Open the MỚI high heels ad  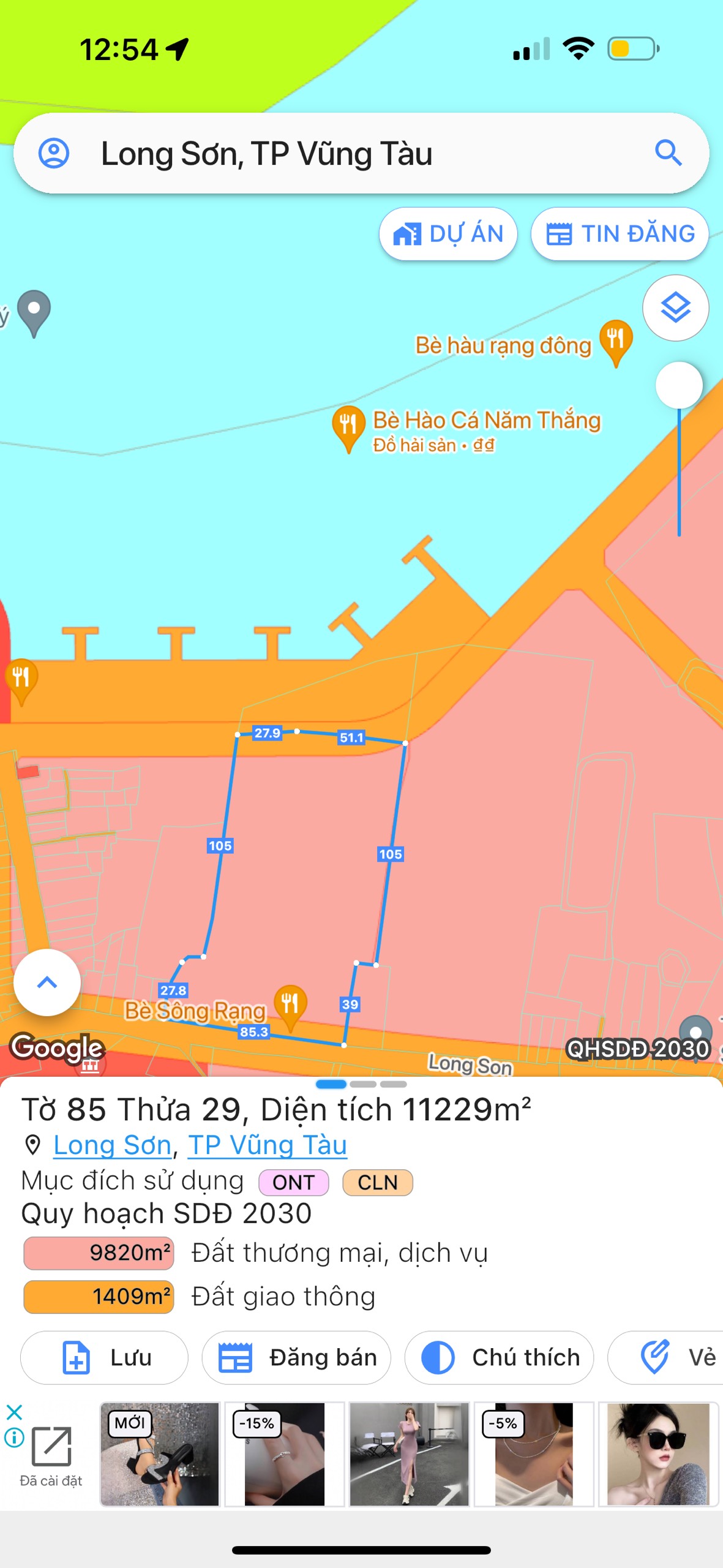160,1454
